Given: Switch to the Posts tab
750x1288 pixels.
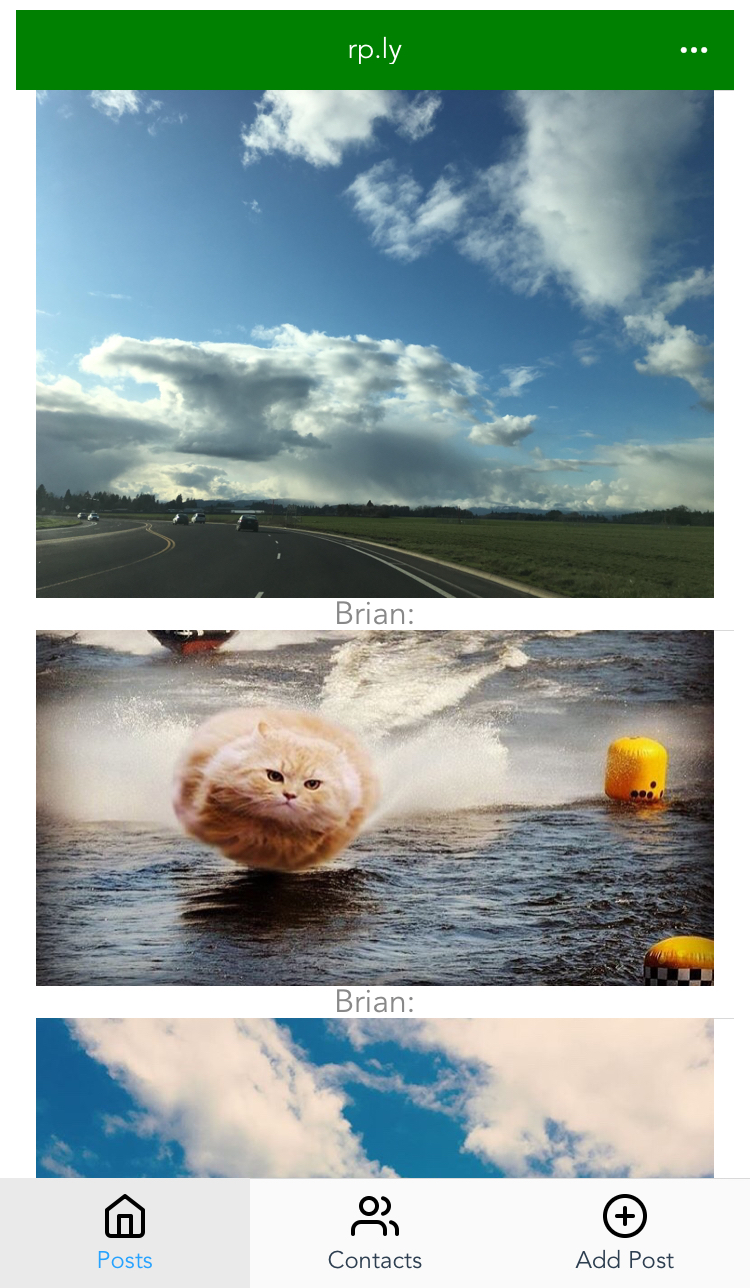Looking at the screenshot, I should (x=125, y=1233).
